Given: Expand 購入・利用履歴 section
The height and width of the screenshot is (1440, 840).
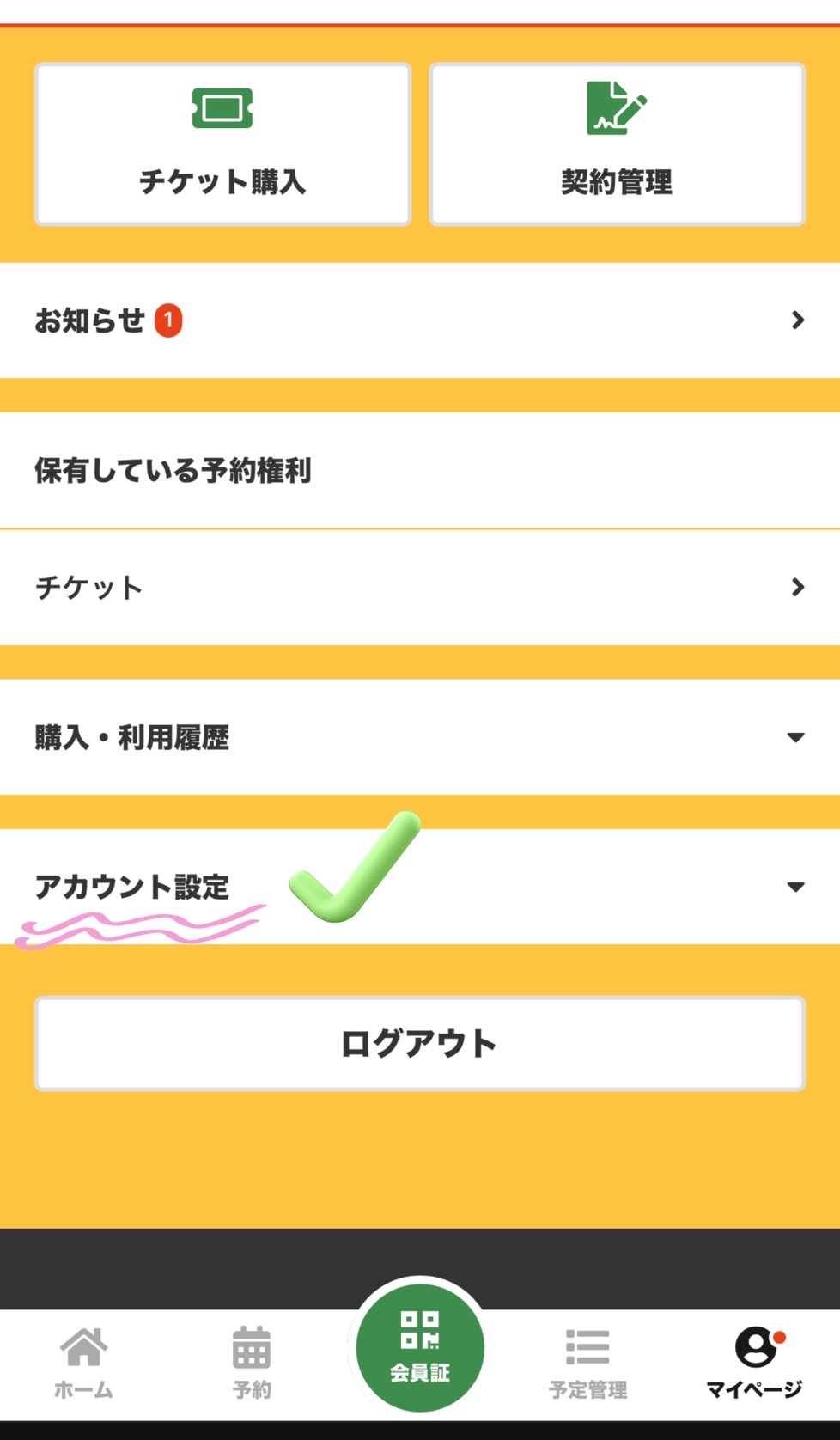Looking at the screenshot, I should point(420,737).
